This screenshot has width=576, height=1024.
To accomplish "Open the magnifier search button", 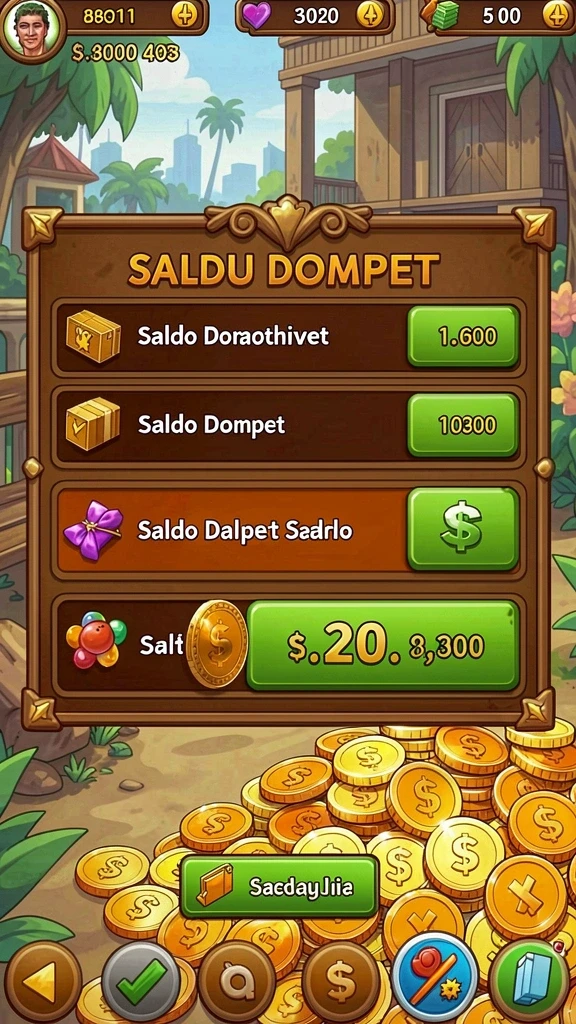I will 237,982.
